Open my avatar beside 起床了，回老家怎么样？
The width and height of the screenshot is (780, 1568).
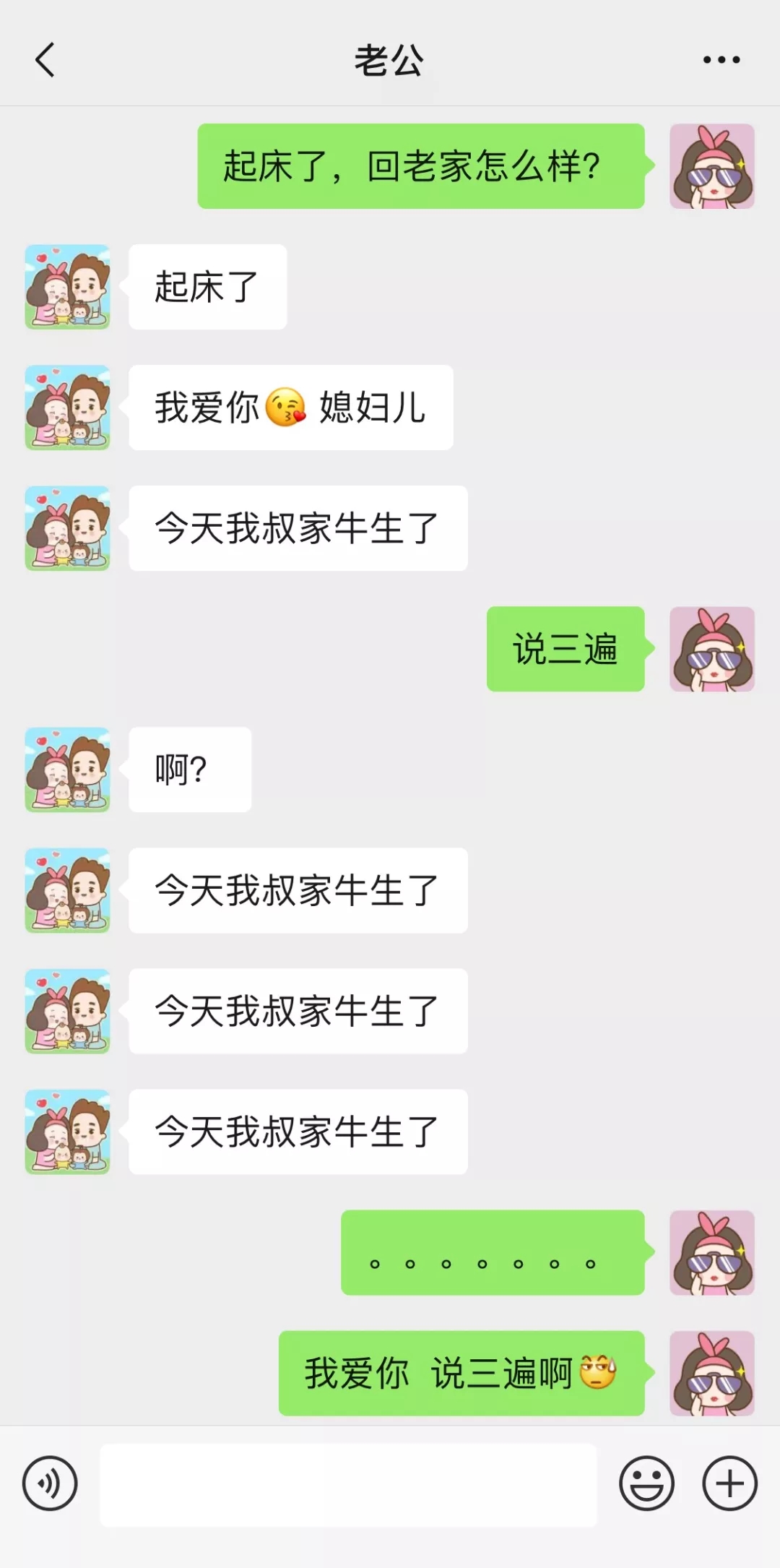tap(711, 166)
